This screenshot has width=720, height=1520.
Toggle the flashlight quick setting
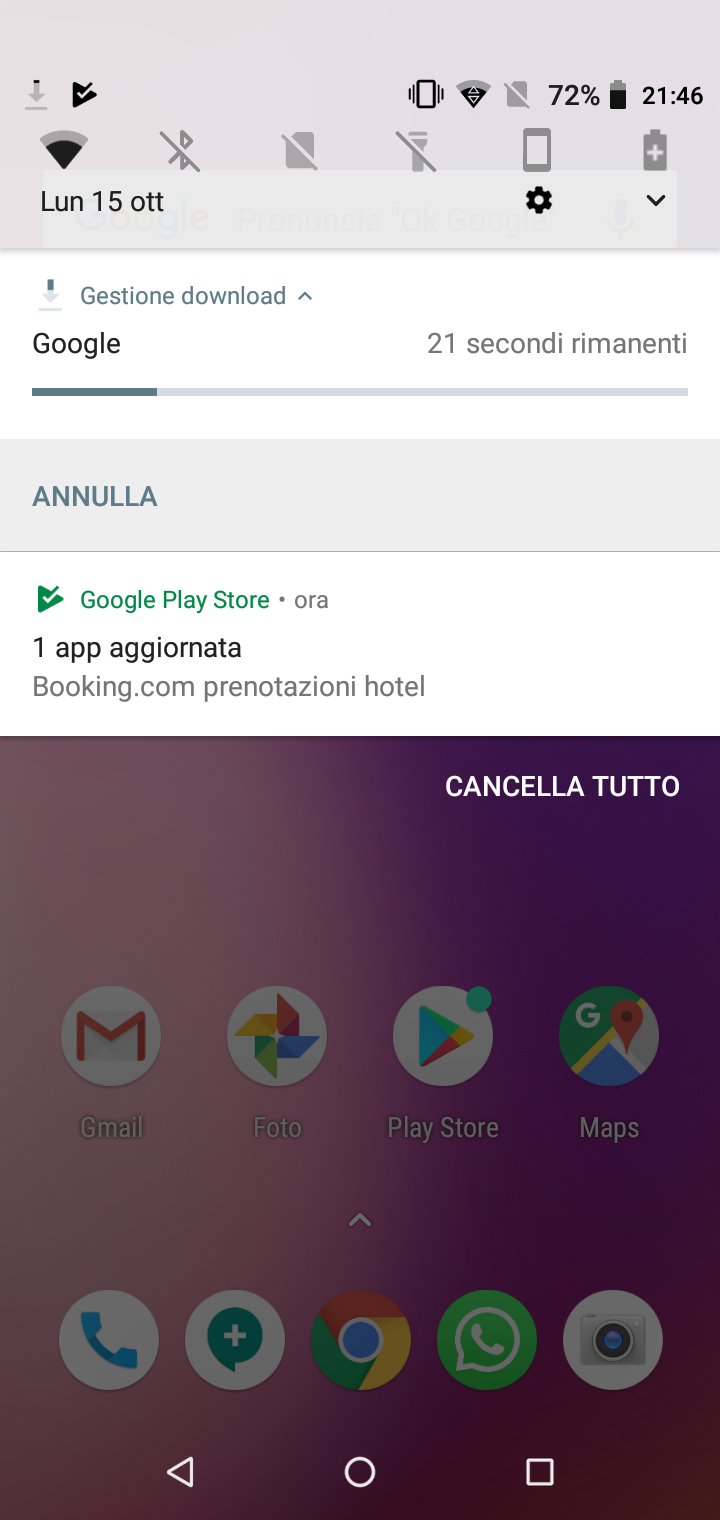[x=418, y=151]
